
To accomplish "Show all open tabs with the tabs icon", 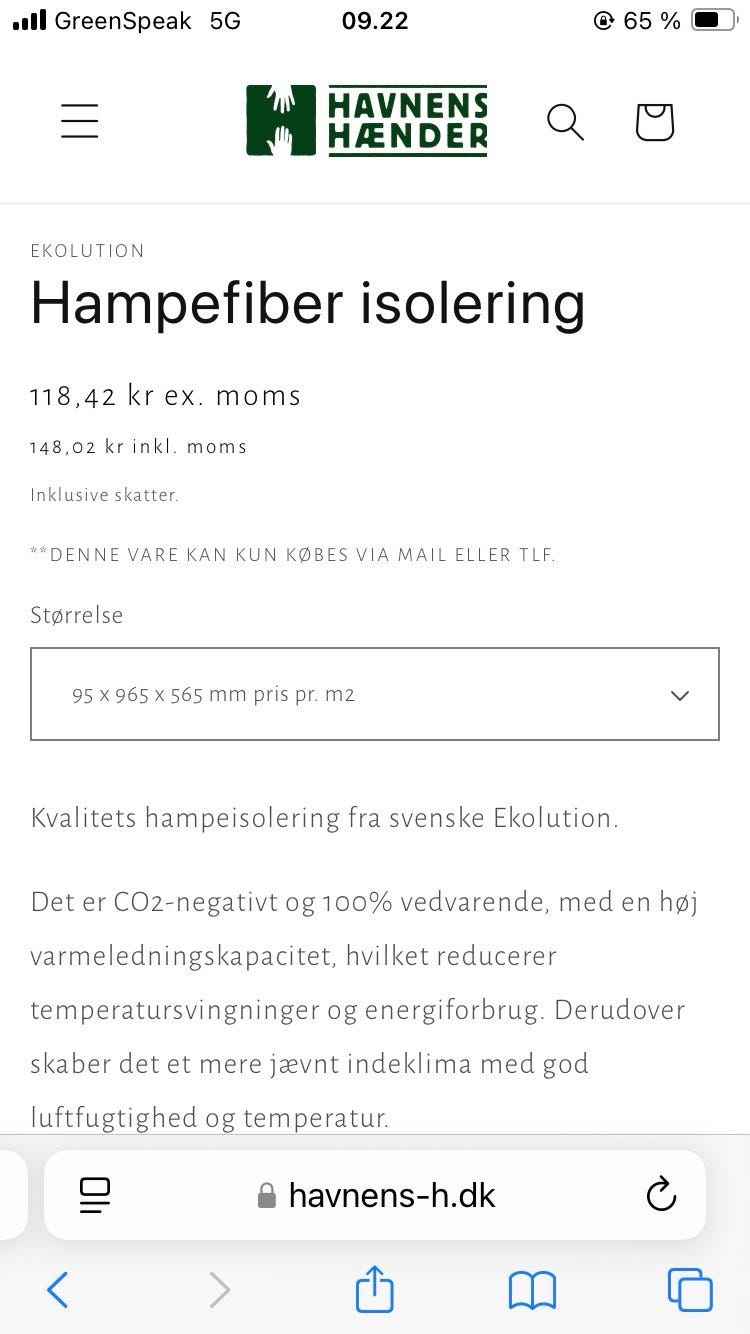I will (690, 1290).
